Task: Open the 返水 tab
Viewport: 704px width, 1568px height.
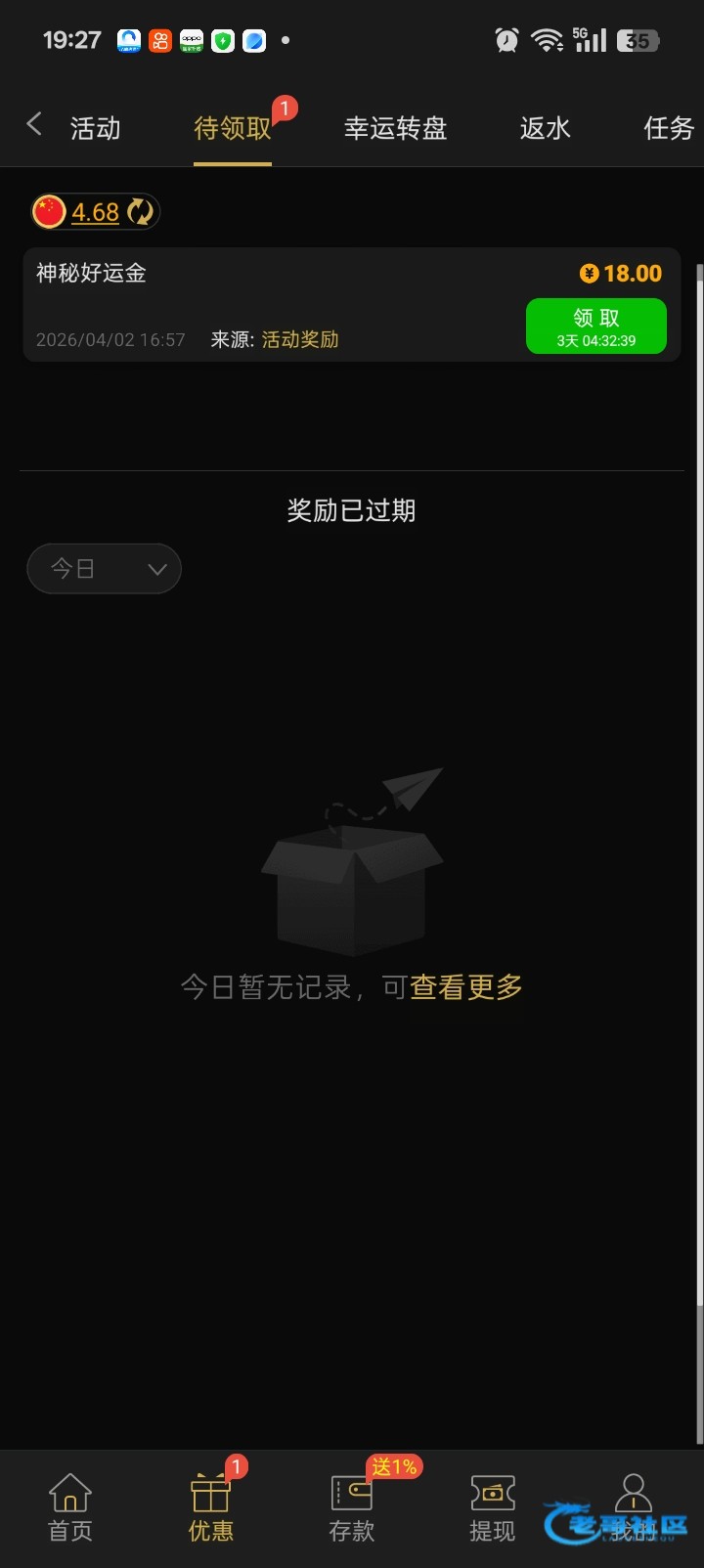Action: [x=545, y=128]
